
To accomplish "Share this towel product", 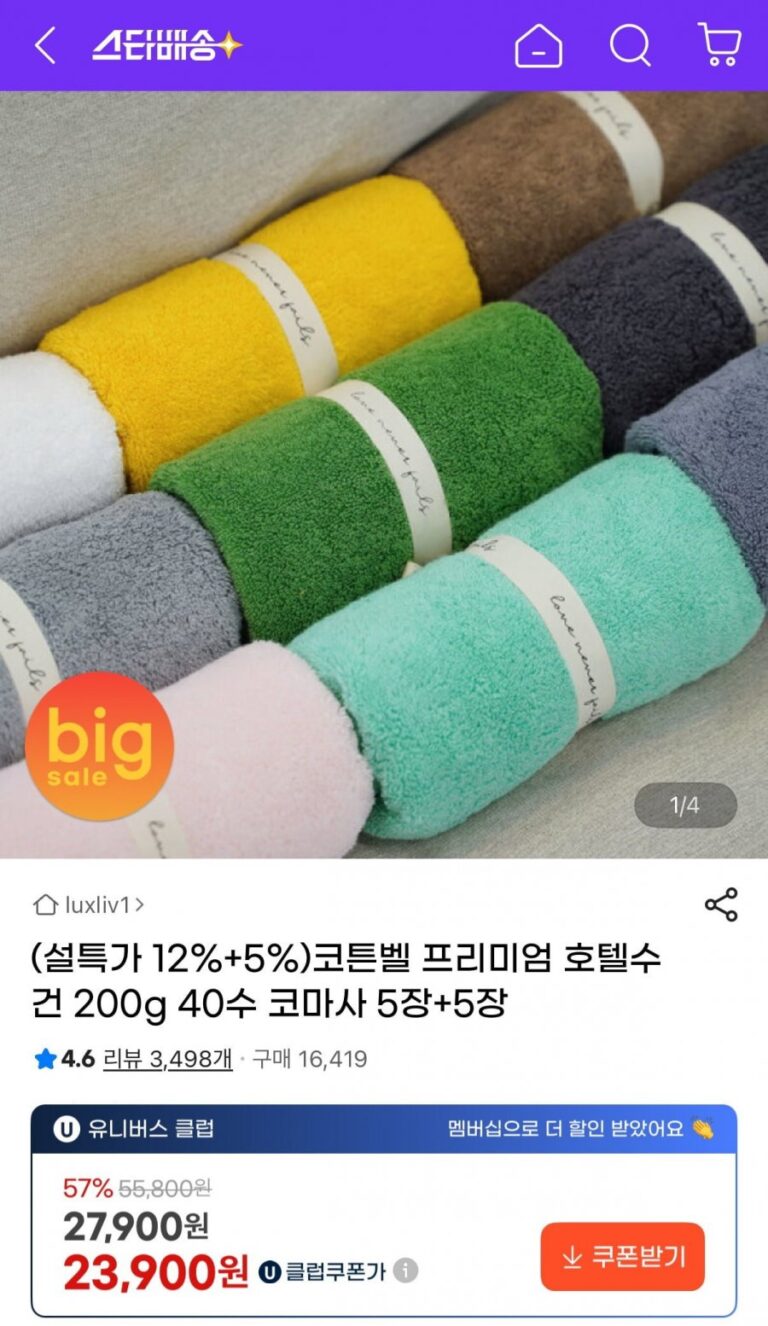I will coord(721,904).
